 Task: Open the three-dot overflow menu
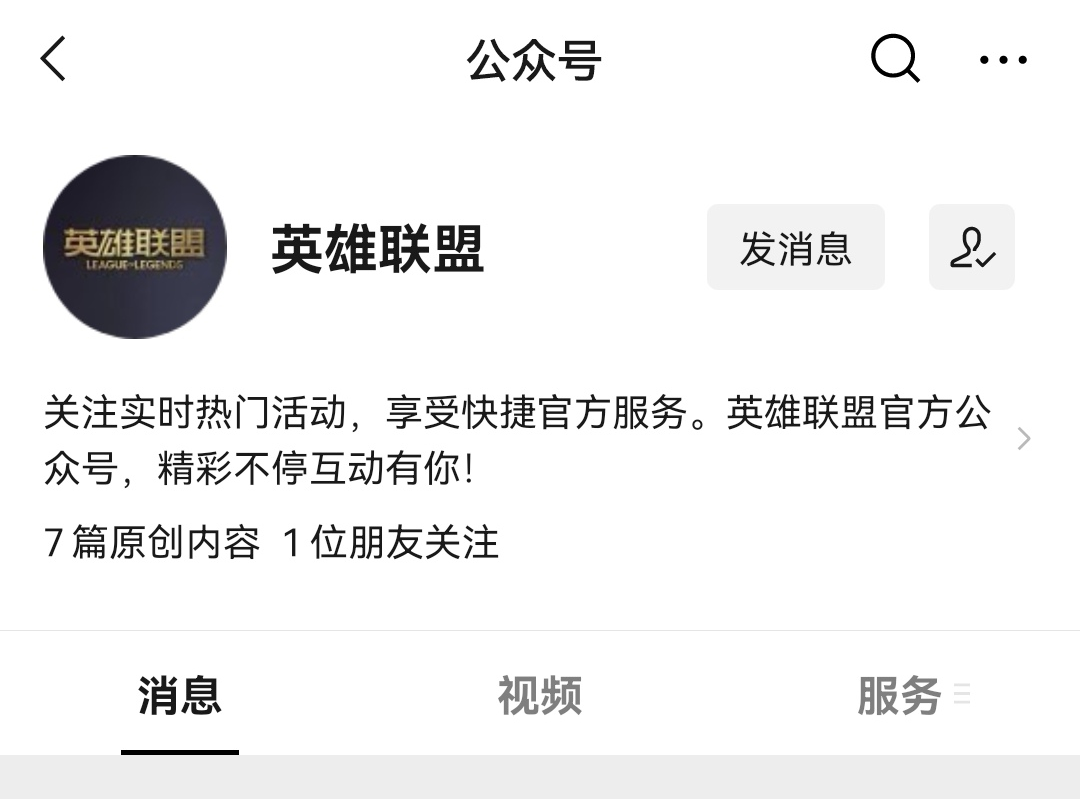click(1003, 60)
